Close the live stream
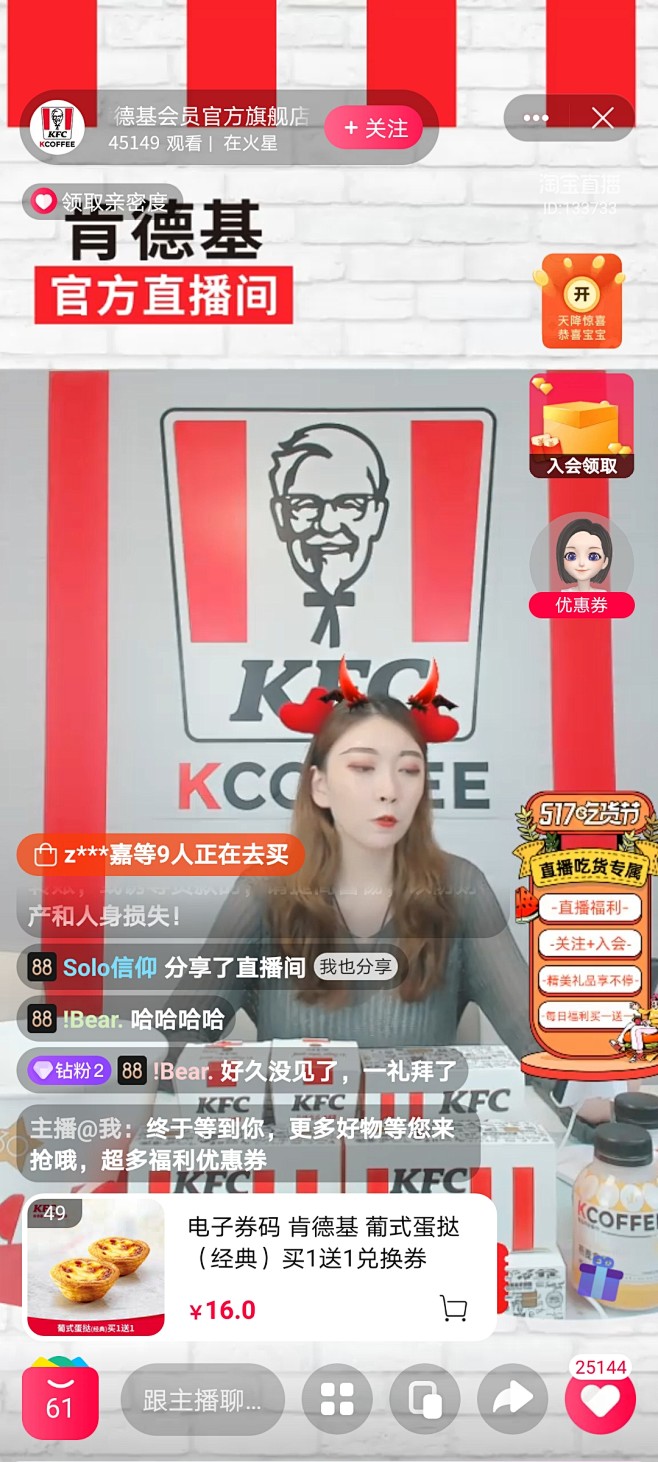Viewport: 658px width, 1462px height. tap(602, 118)
